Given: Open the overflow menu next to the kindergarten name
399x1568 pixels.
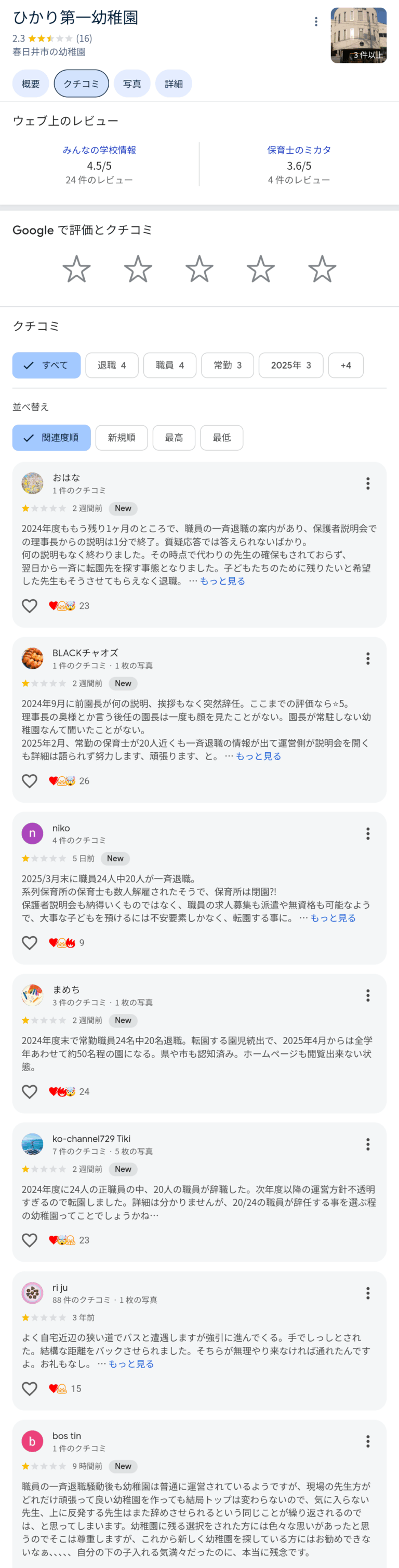Looking at the screenshot, I should pyautogui.click(x=315, y=22).
